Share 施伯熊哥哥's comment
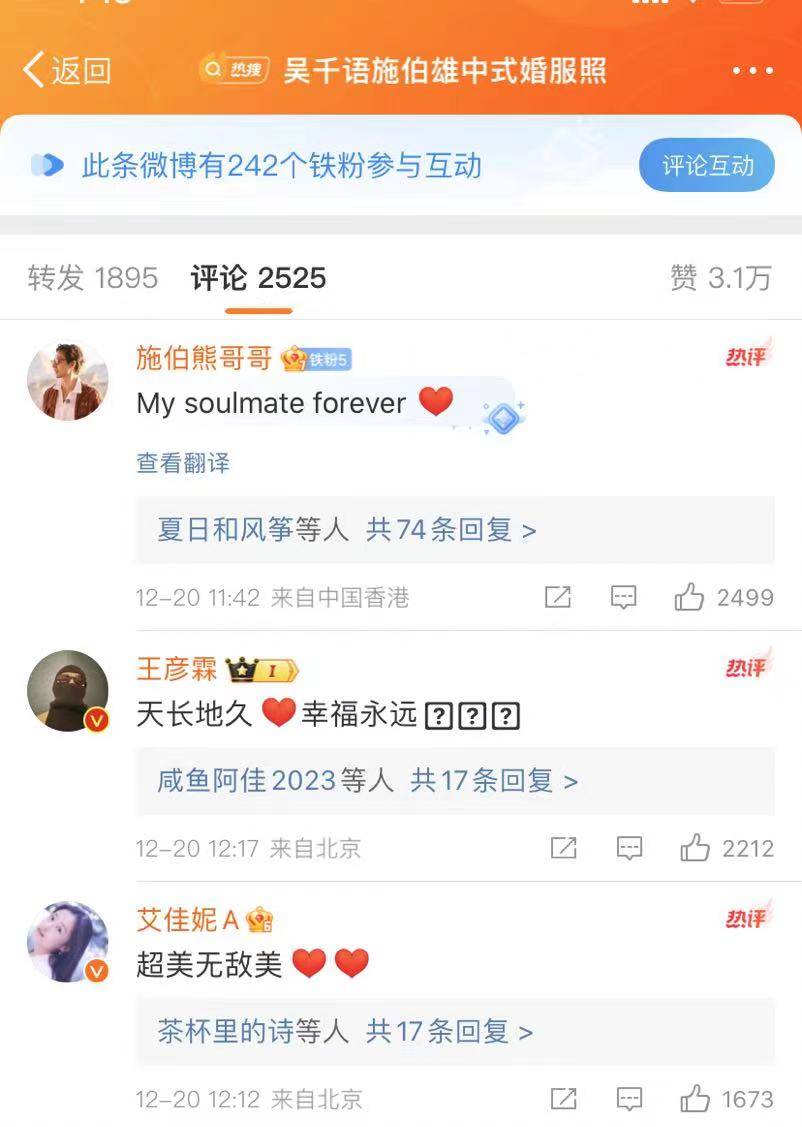 point(557,598)
